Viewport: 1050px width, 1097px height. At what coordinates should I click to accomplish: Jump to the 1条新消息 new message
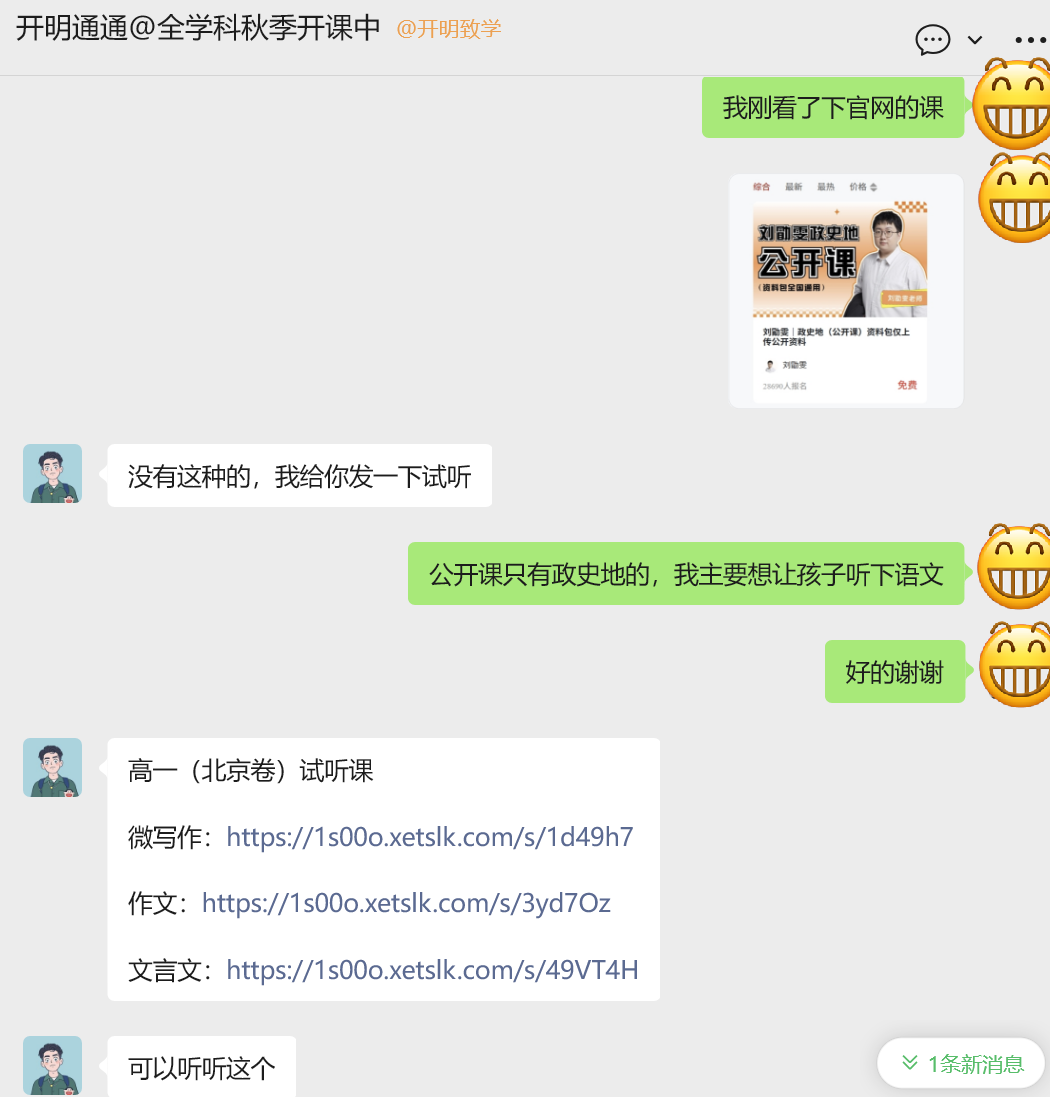coord(962,1063)
